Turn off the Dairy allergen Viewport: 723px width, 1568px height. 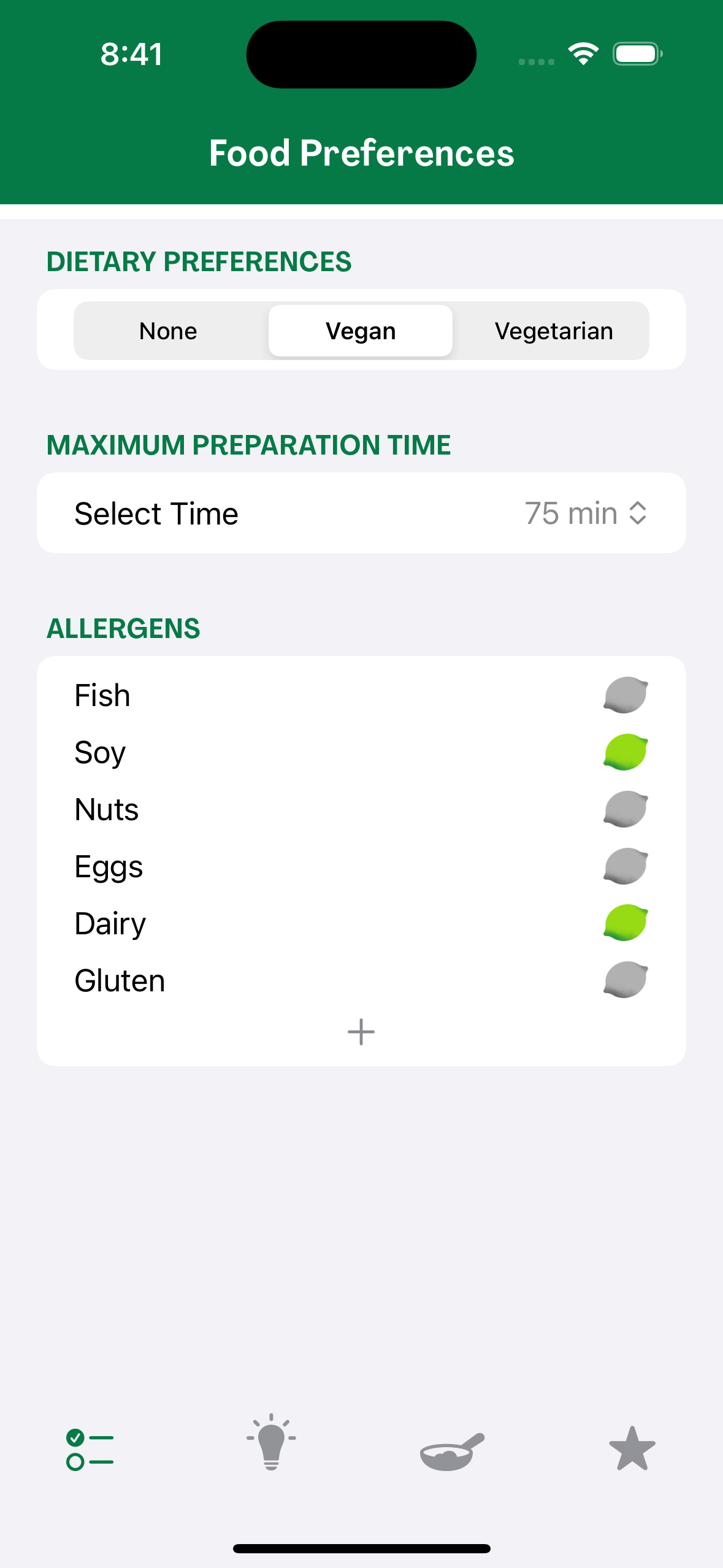point(625,923)
